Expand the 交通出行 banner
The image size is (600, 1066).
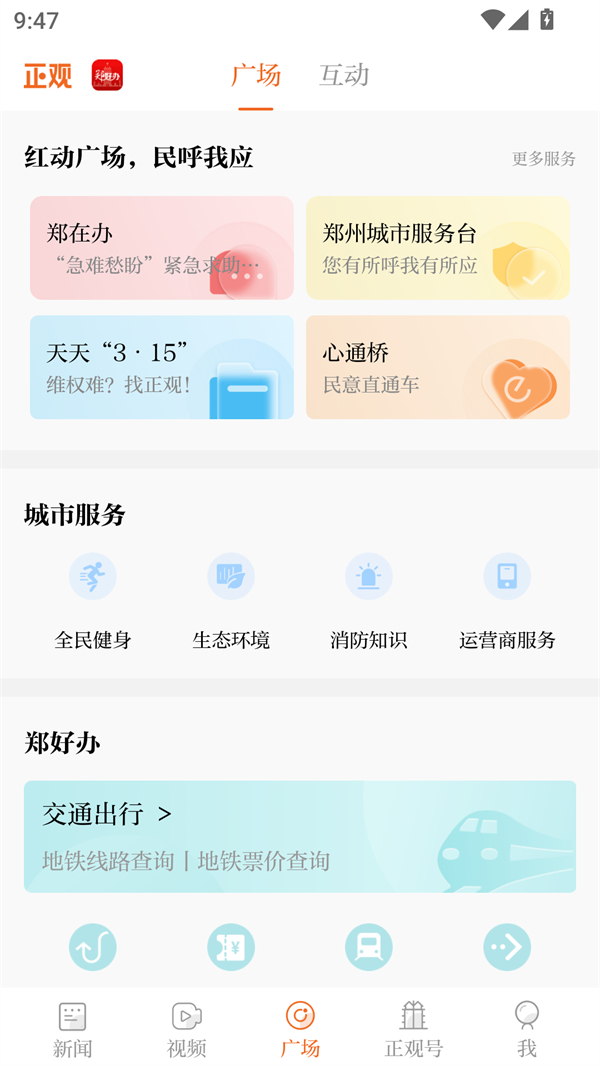[x=300, y=836]
